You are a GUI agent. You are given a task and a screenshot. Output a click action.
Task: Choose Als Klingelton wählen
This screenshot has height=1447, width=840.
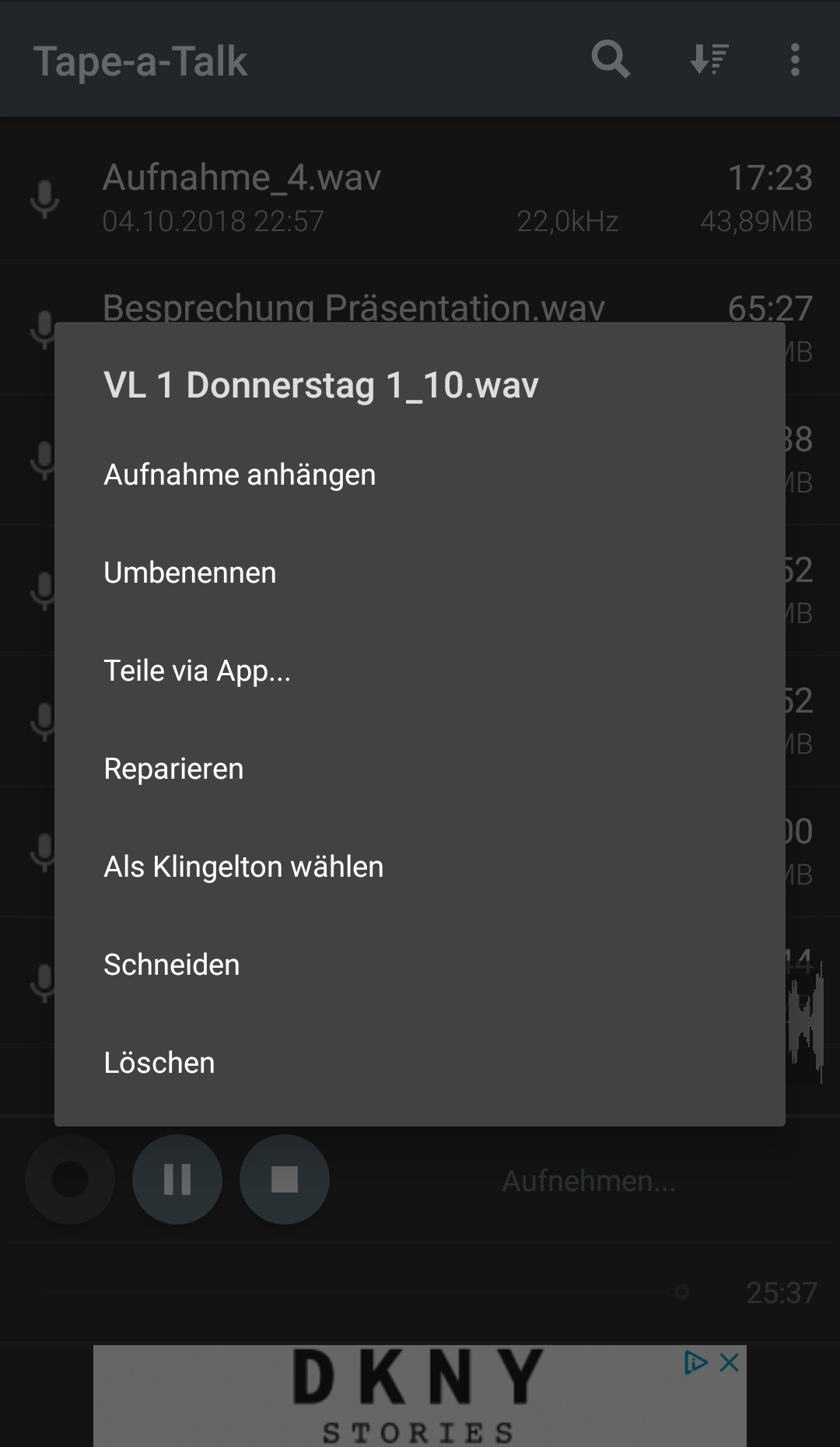click(x=243, y=867)
